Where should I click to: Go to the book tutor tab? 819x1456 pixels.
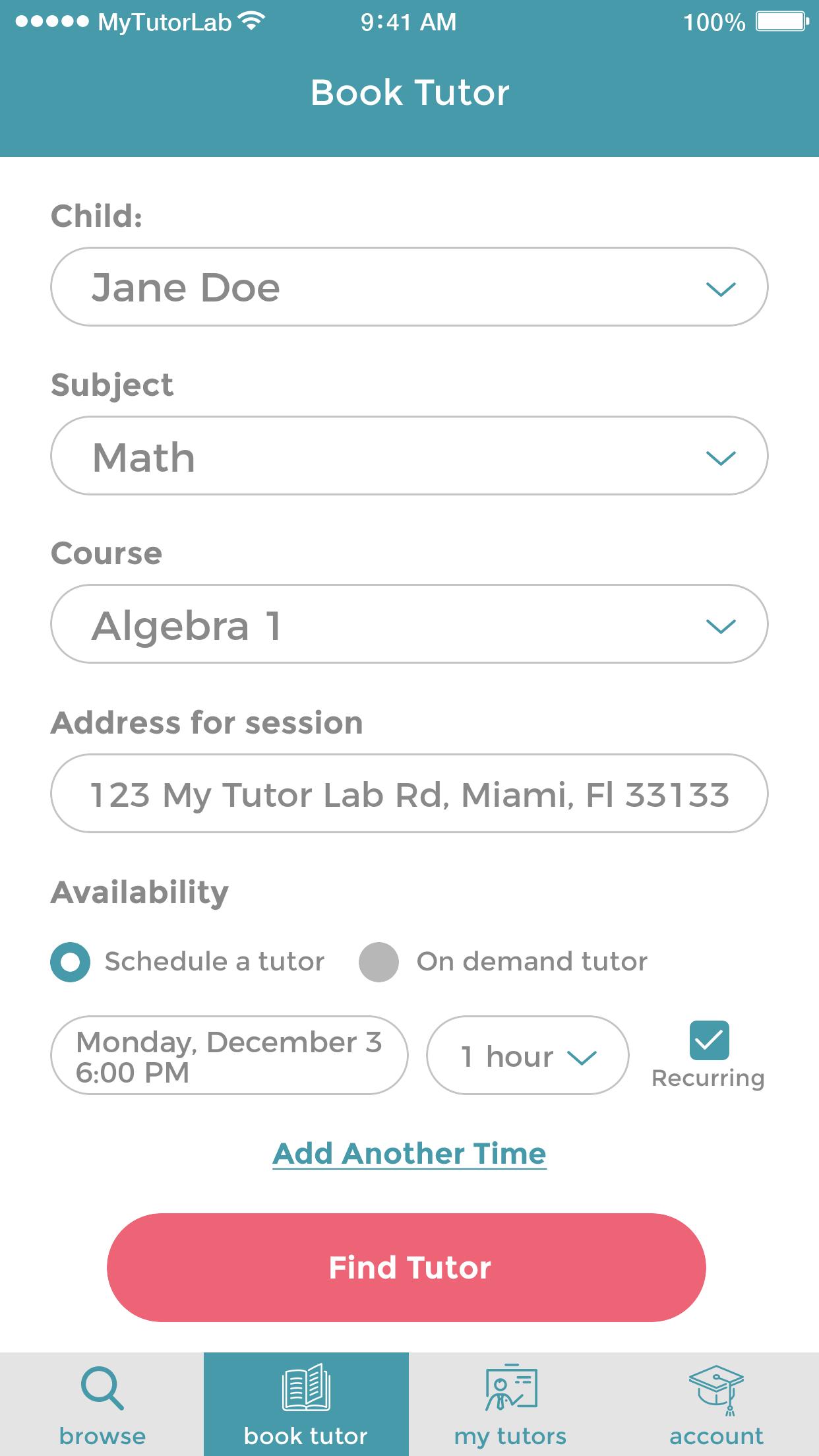tap(306, 1405)
